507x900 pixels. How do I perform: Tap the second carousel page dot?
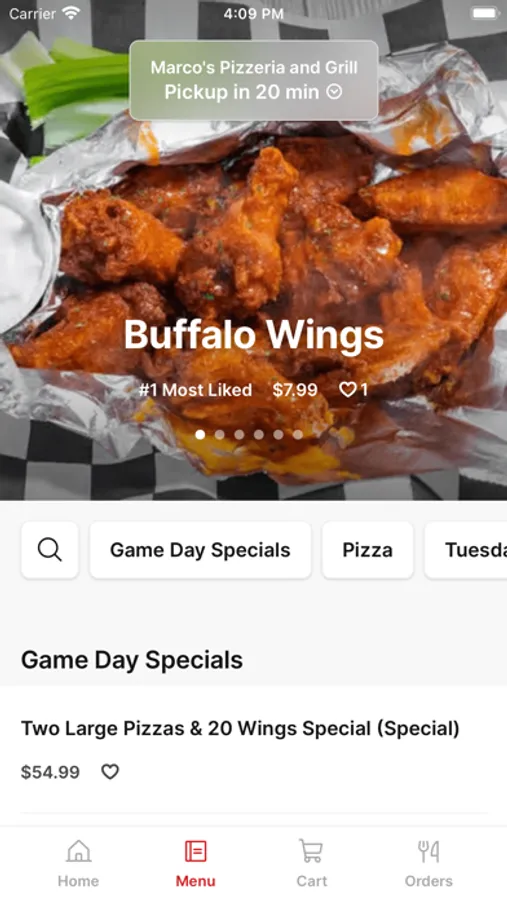pyautogui.click(x=219, y=435)
